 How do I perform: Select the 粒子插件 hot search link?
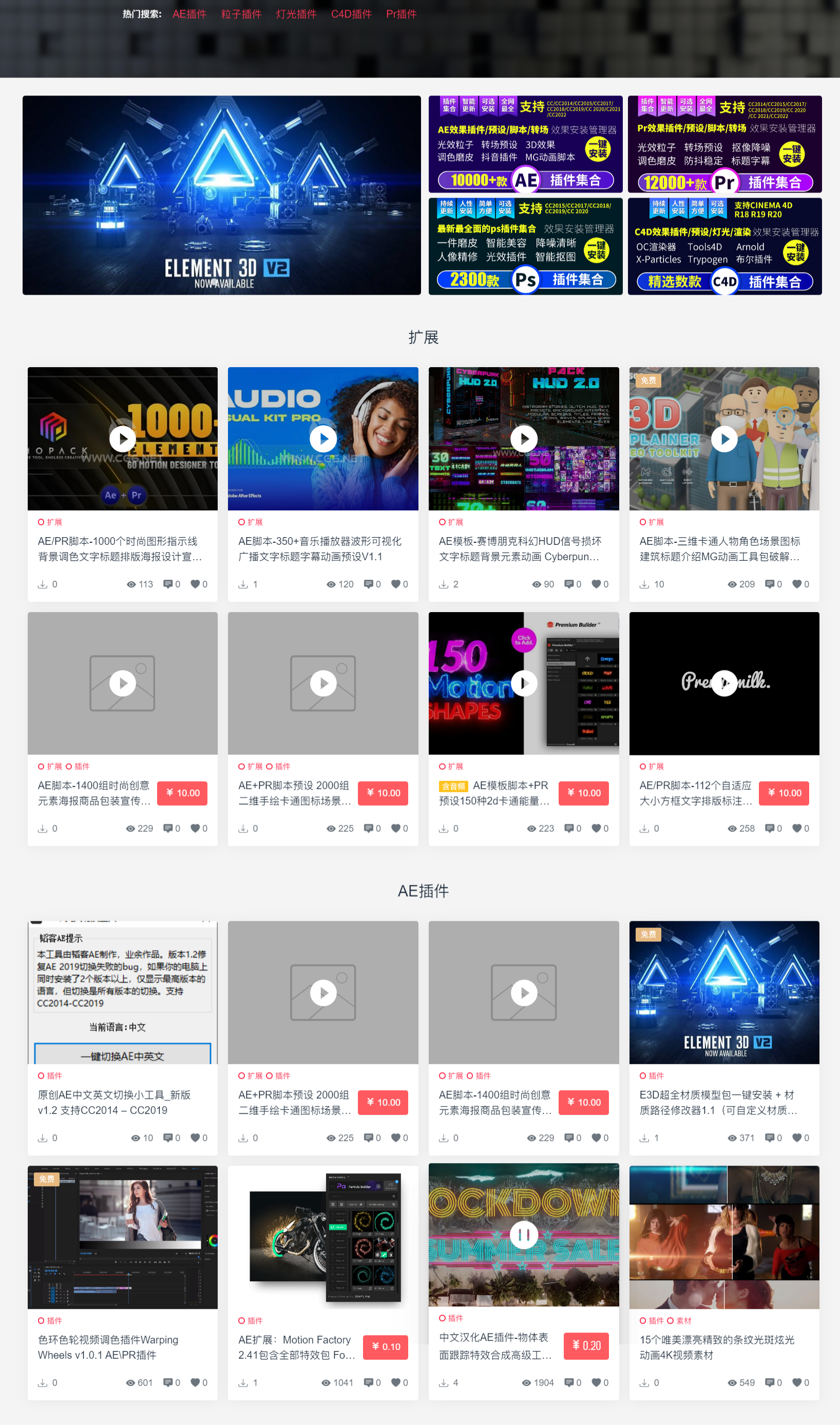(x=241, y=14)
